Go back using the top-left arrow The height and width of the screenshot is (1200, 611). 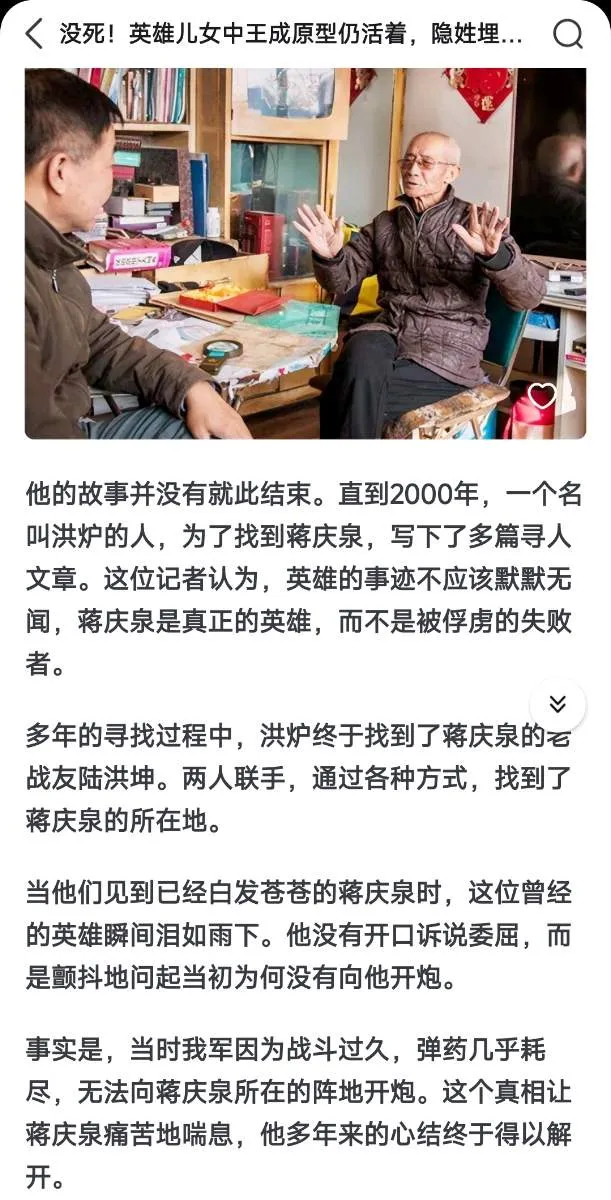pos(34,34)
